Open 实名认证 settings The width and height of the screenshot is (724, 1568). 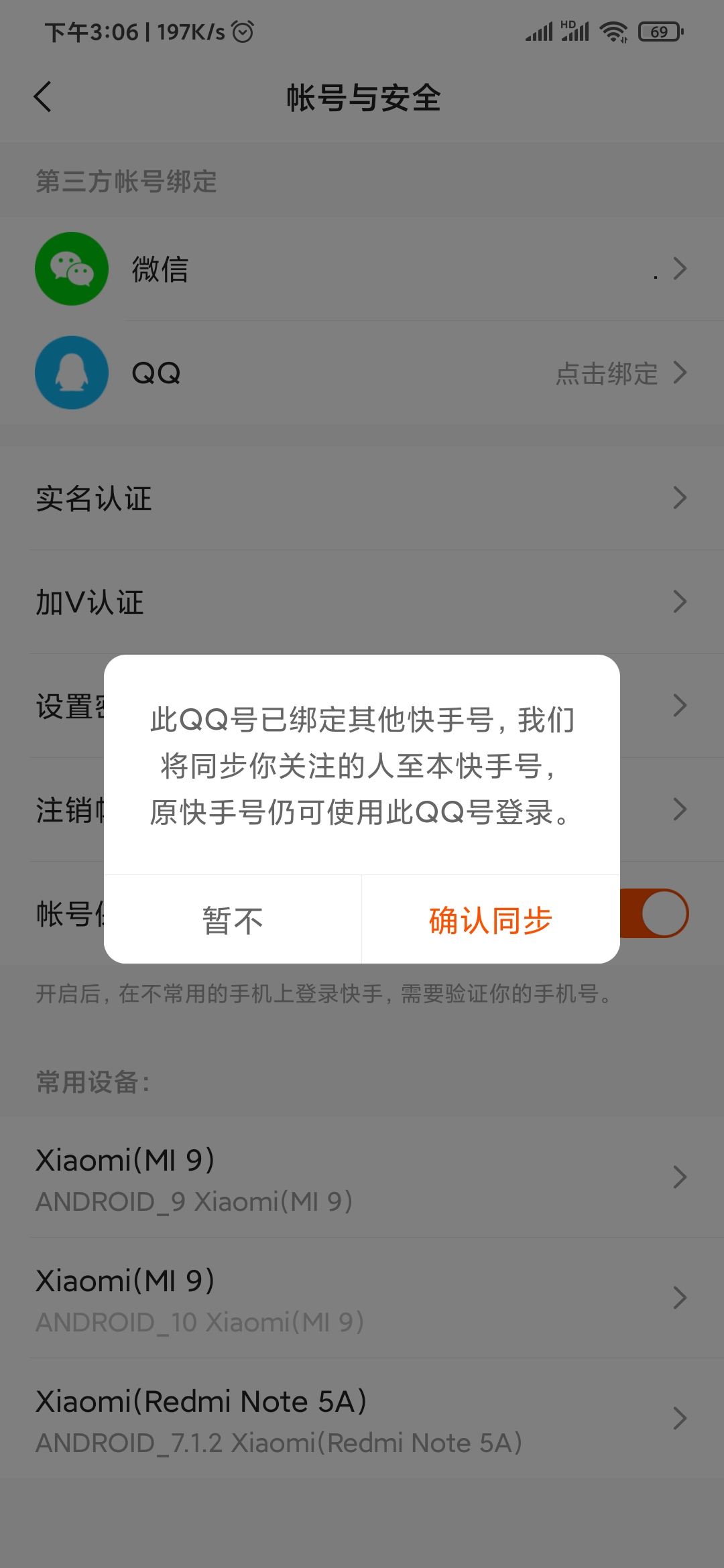(x=362, y=499)
